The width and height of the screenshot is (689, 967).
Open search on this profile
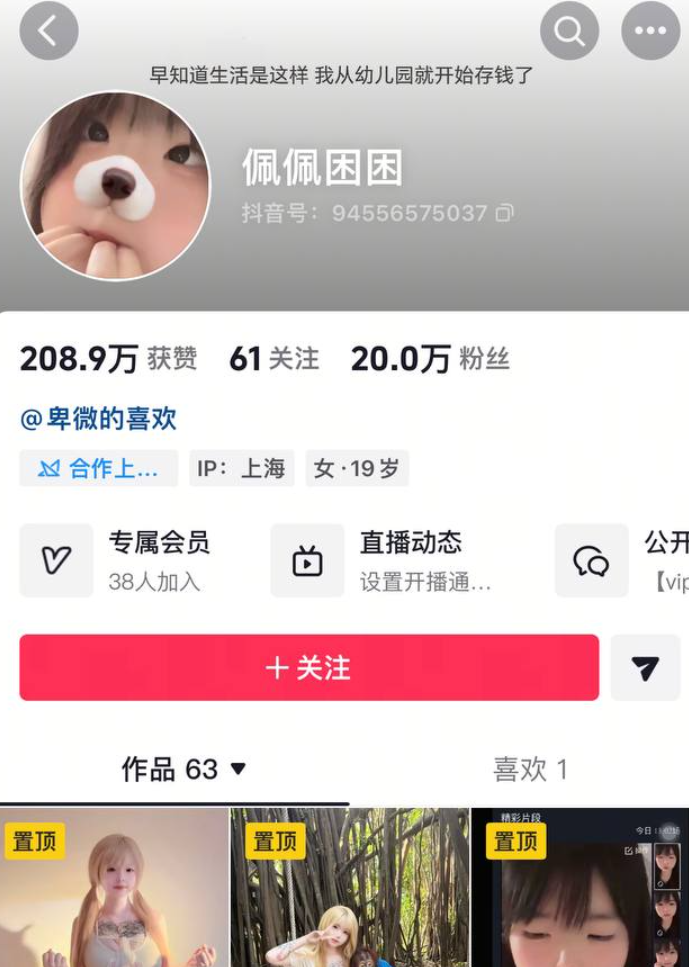pos(569,31)
